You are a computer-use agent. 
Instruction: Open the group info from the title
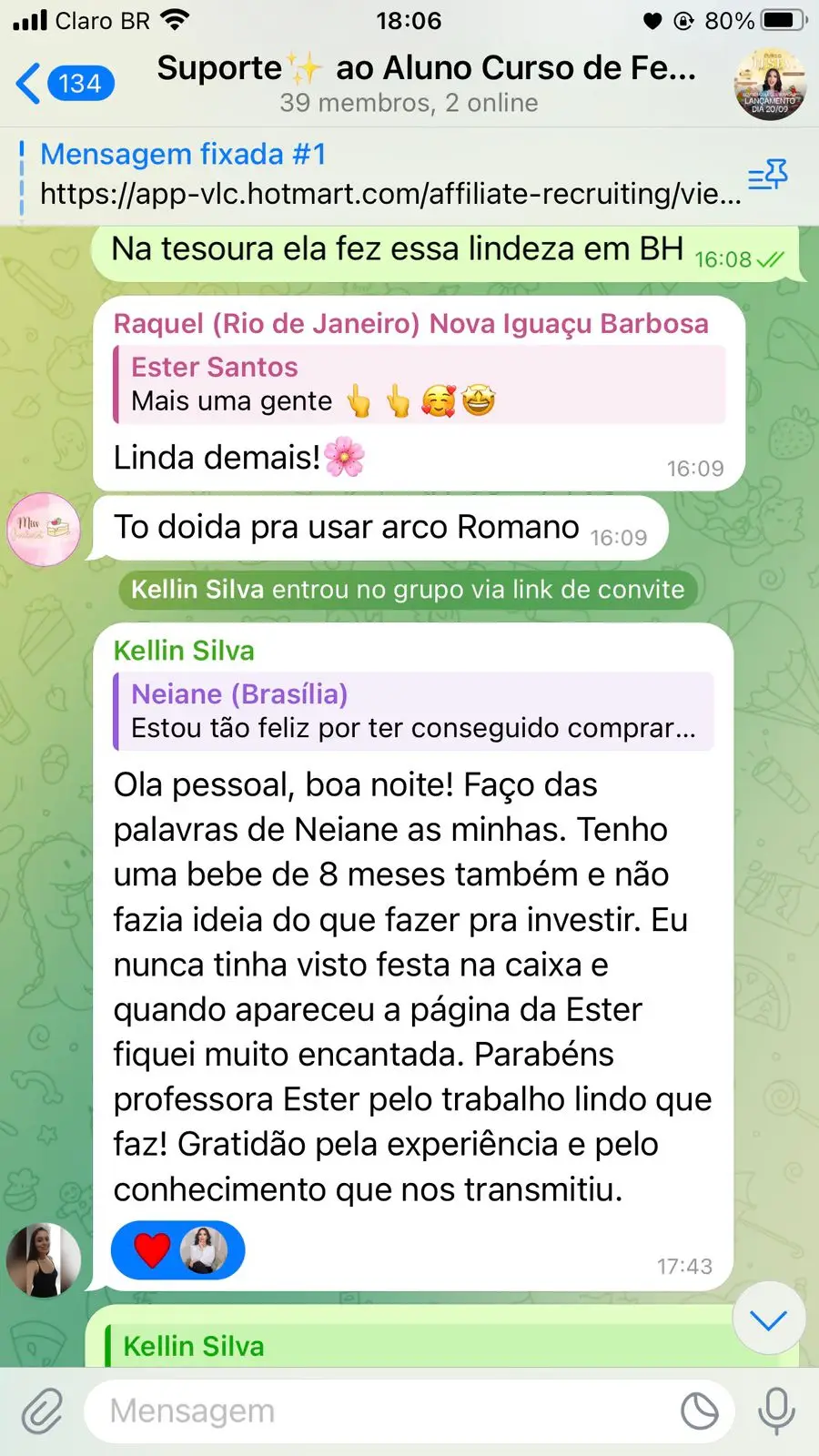(426, 82)
